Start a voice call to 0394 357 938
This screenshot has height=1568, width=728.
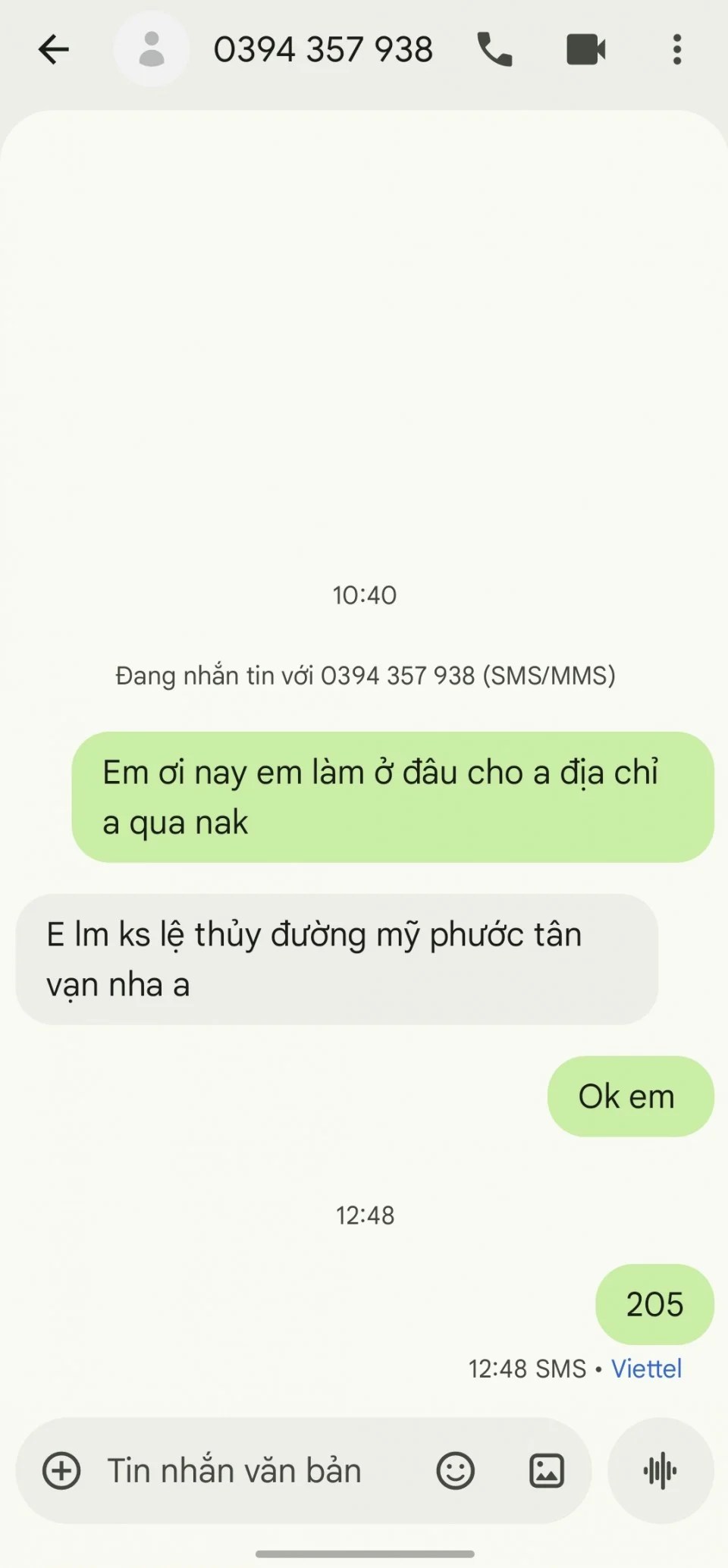click(x=494, y=50)
